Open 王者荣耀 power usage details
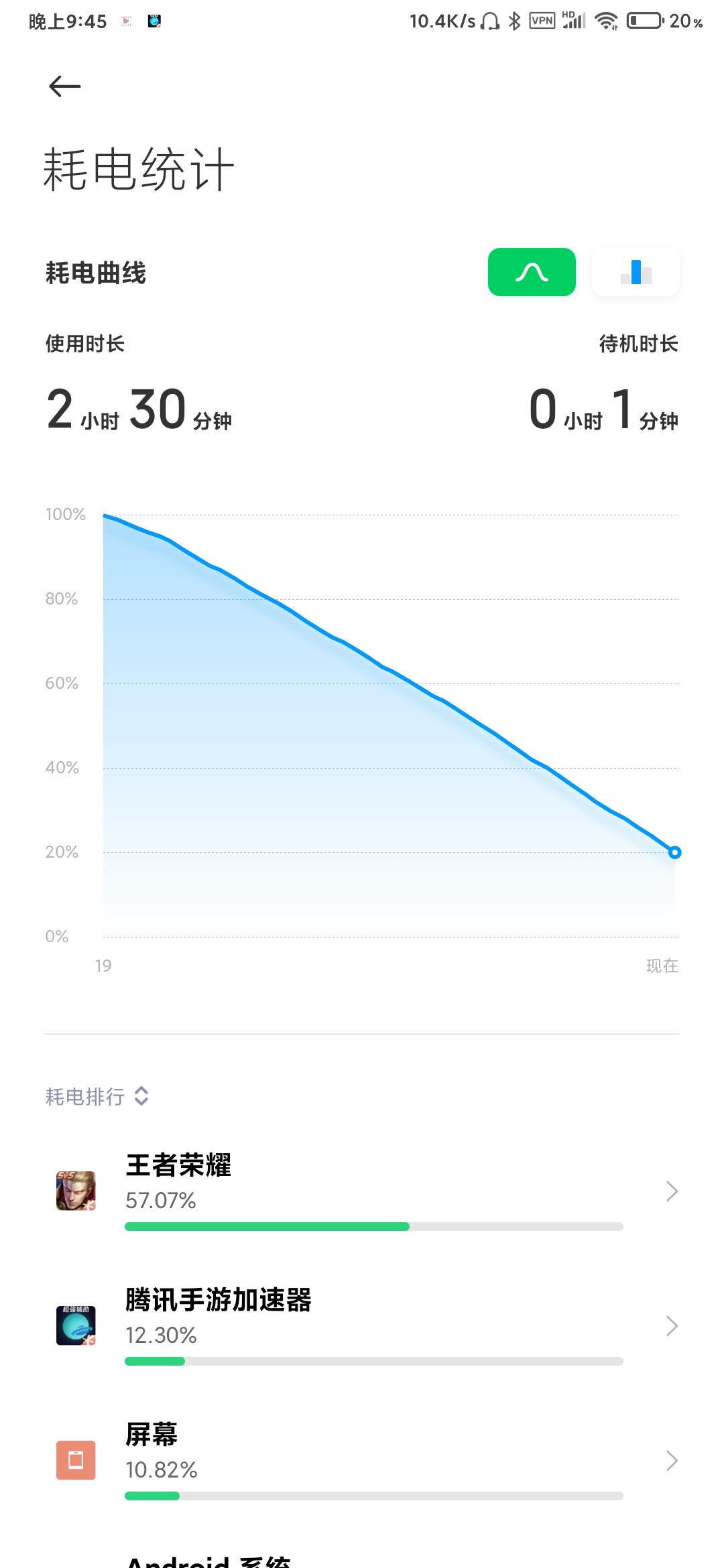This screenshot has width=724, height=1568. (362, 1191)
